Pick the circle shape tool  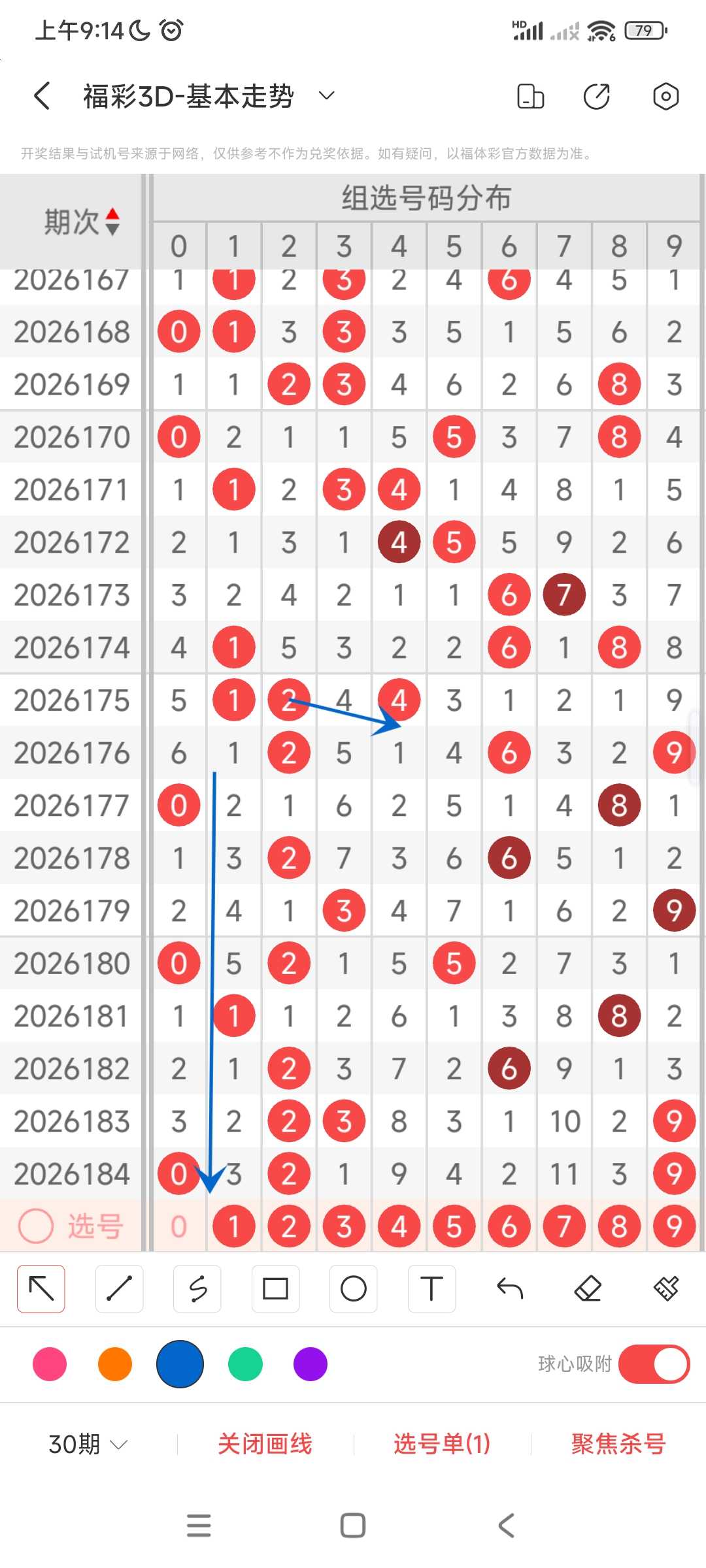354,1288
